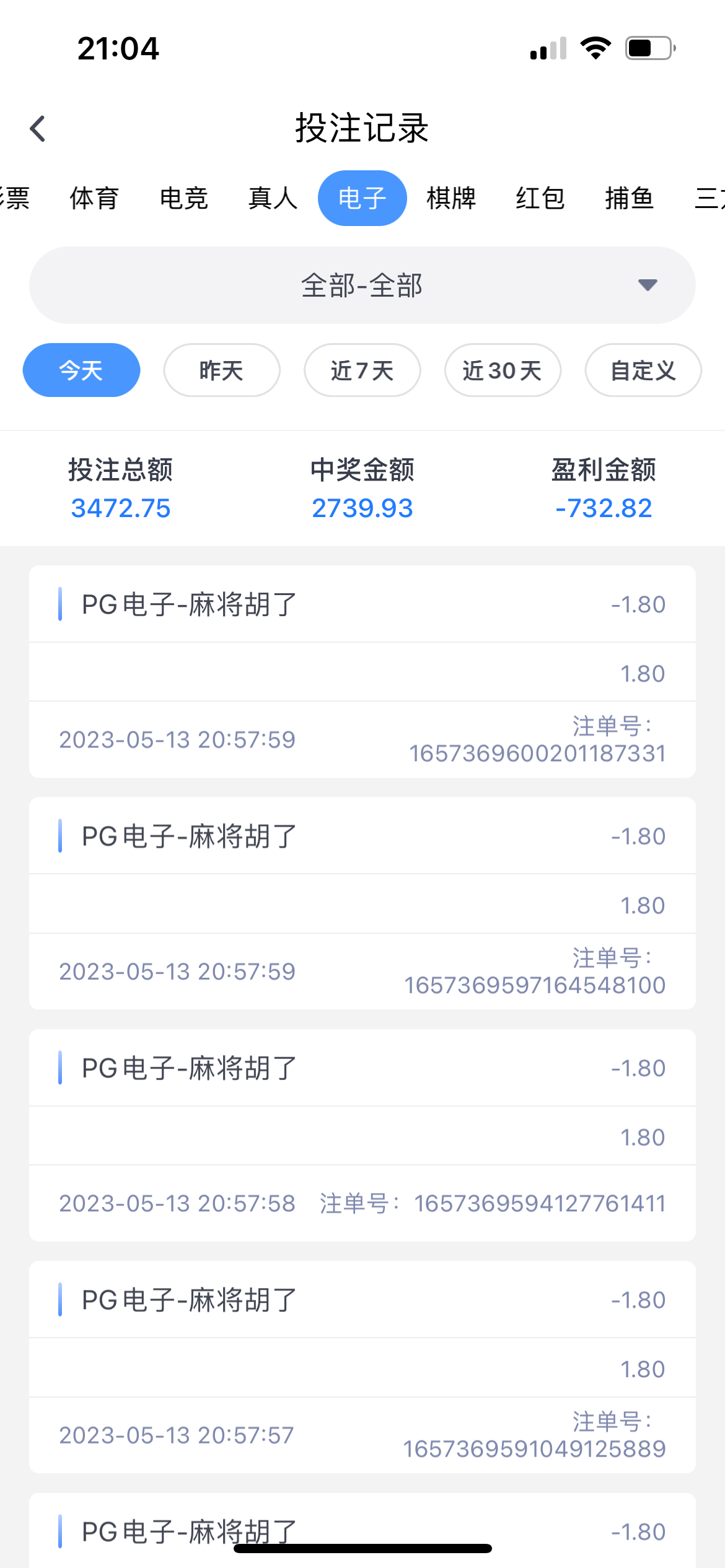725x1568 pixels.
Task: Select the 近30天 filter
Action: [x=503, y=370]
